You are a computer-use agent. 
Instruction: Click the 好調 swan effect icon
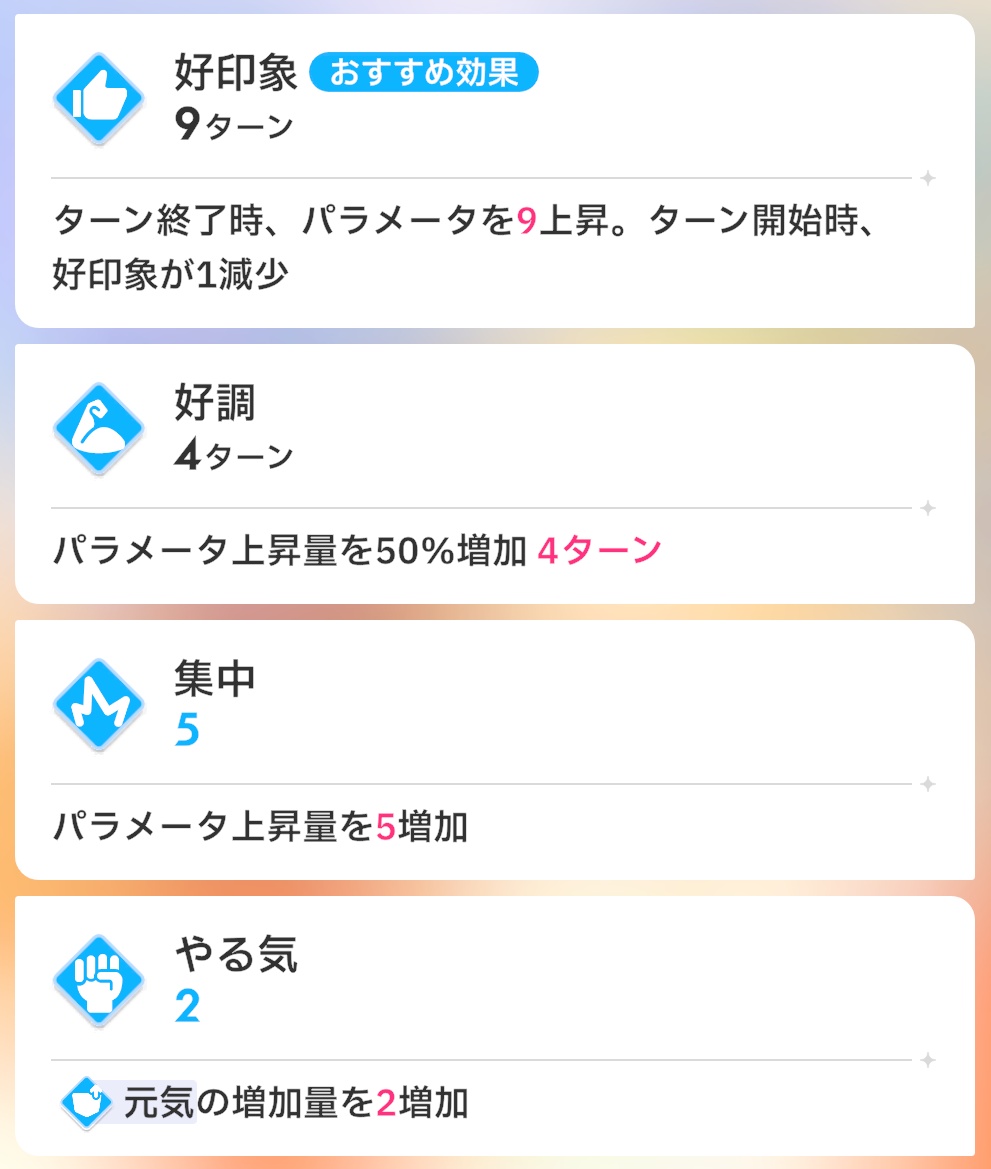pos(98,427)
